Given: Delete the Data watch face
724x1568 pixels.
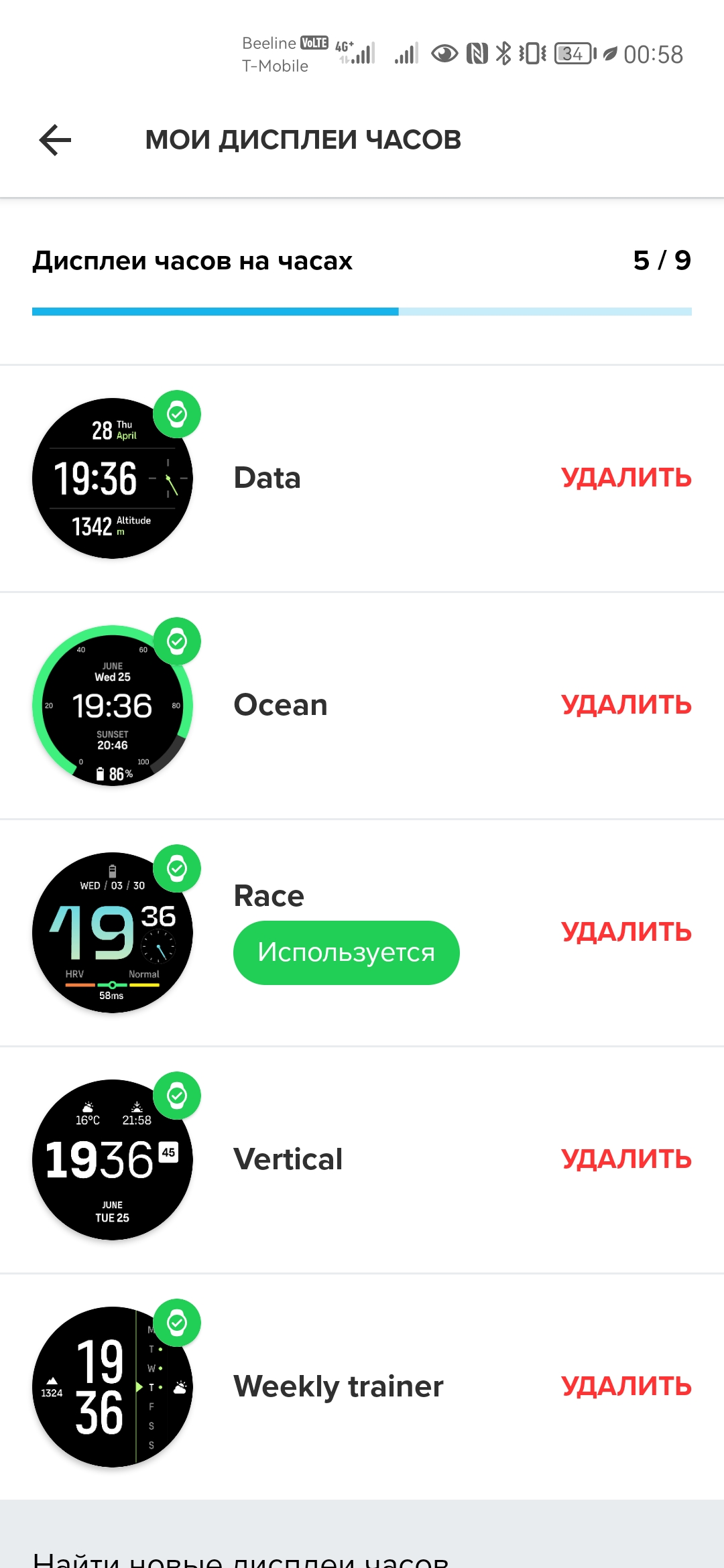Looking at the screenshot, I should 626,478.
